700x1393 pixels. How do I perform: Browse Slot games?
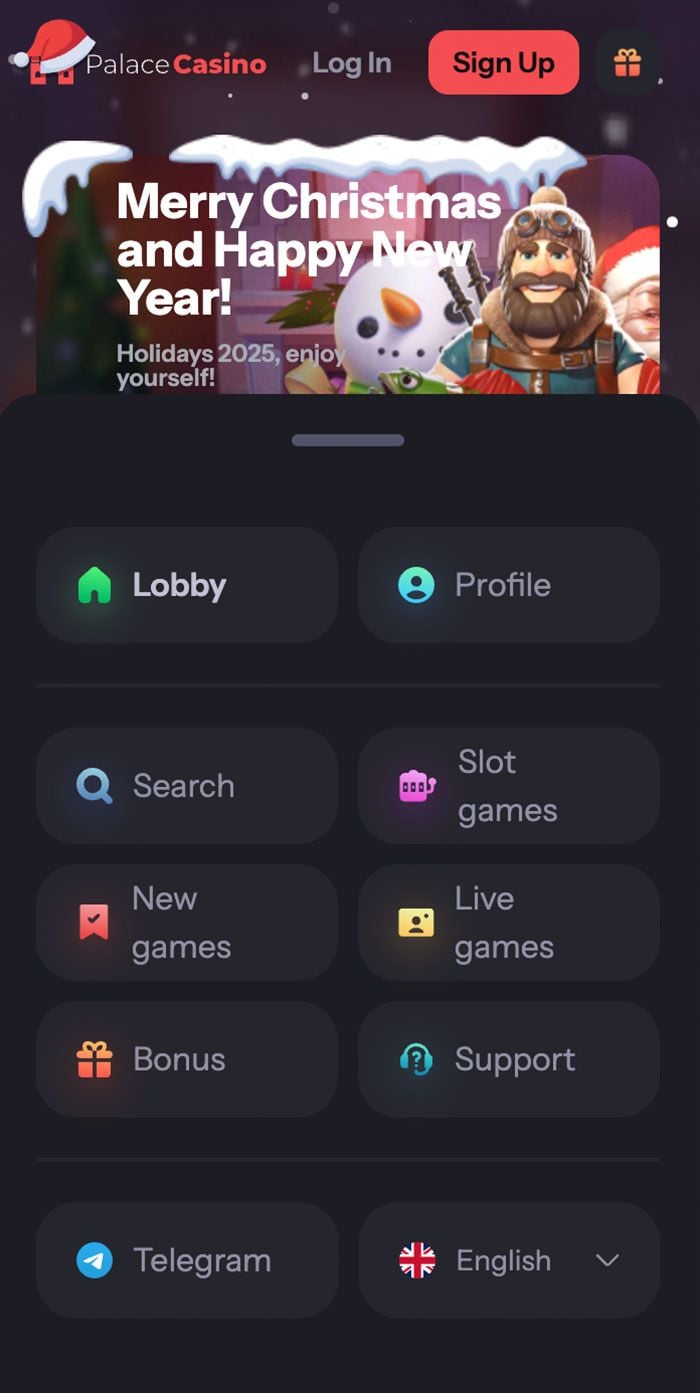pyautogui.click(x=508, y=786)
